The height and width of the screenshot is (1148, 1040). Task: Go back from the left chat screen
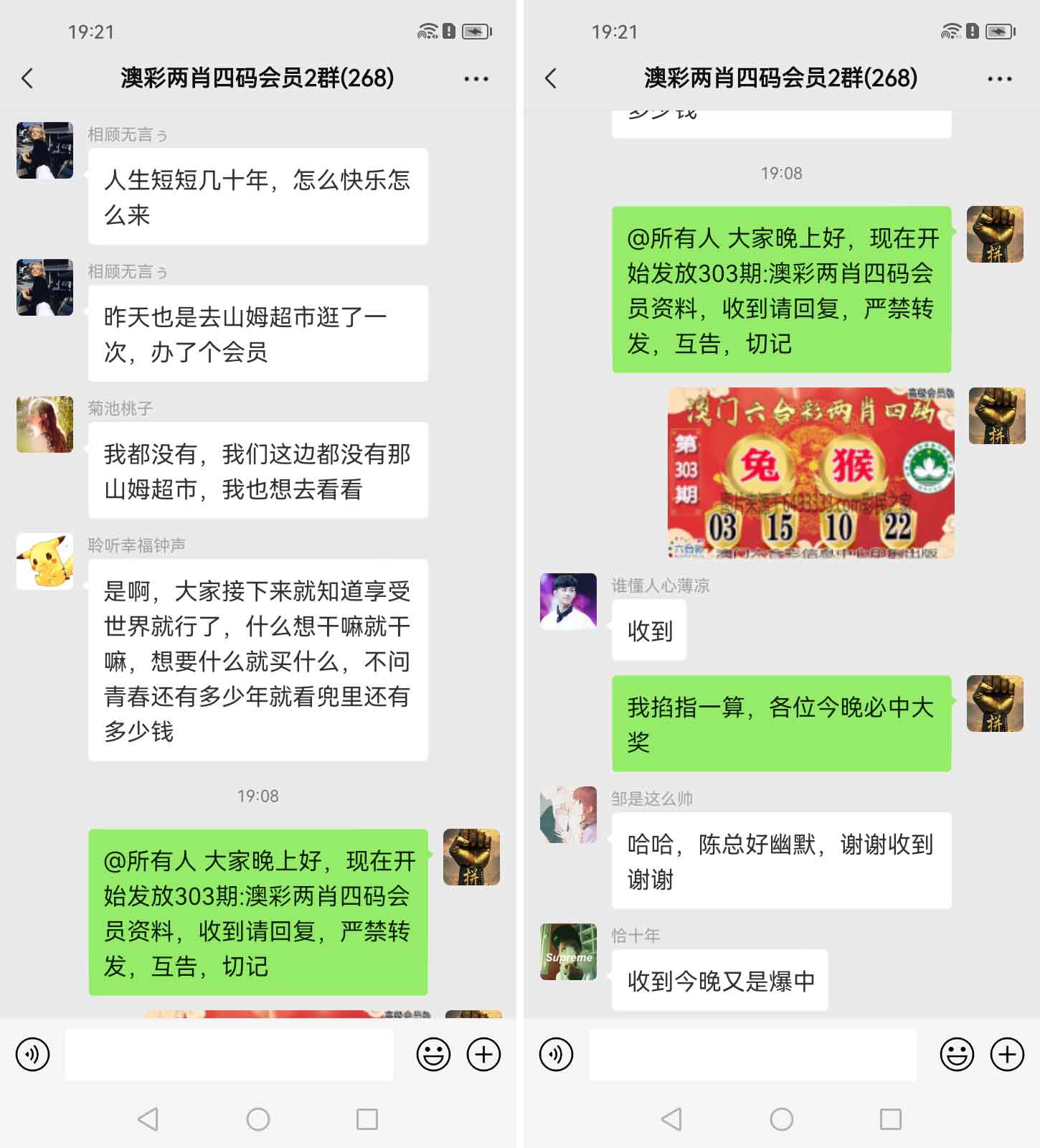point(28,78)
